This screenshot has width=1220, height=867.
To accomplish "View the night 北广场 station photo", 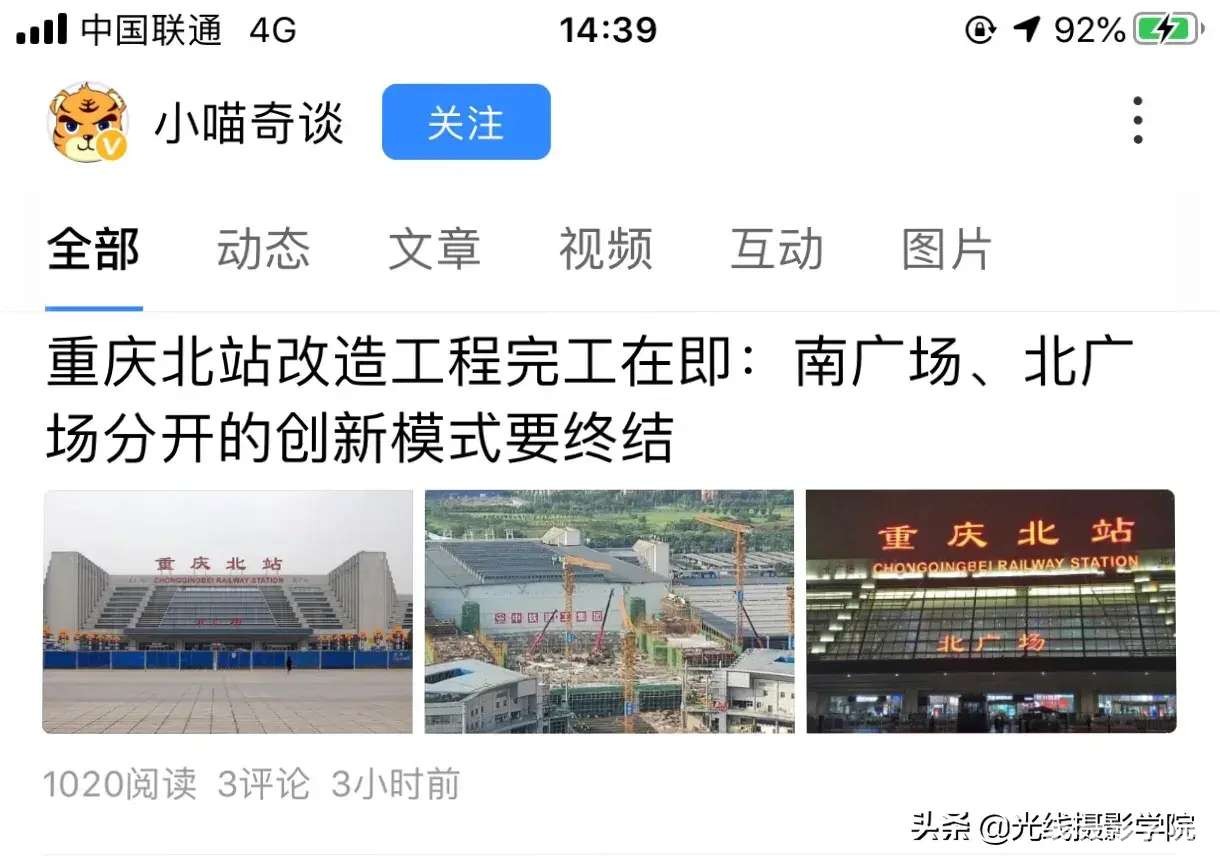I will tap(990, 611).
